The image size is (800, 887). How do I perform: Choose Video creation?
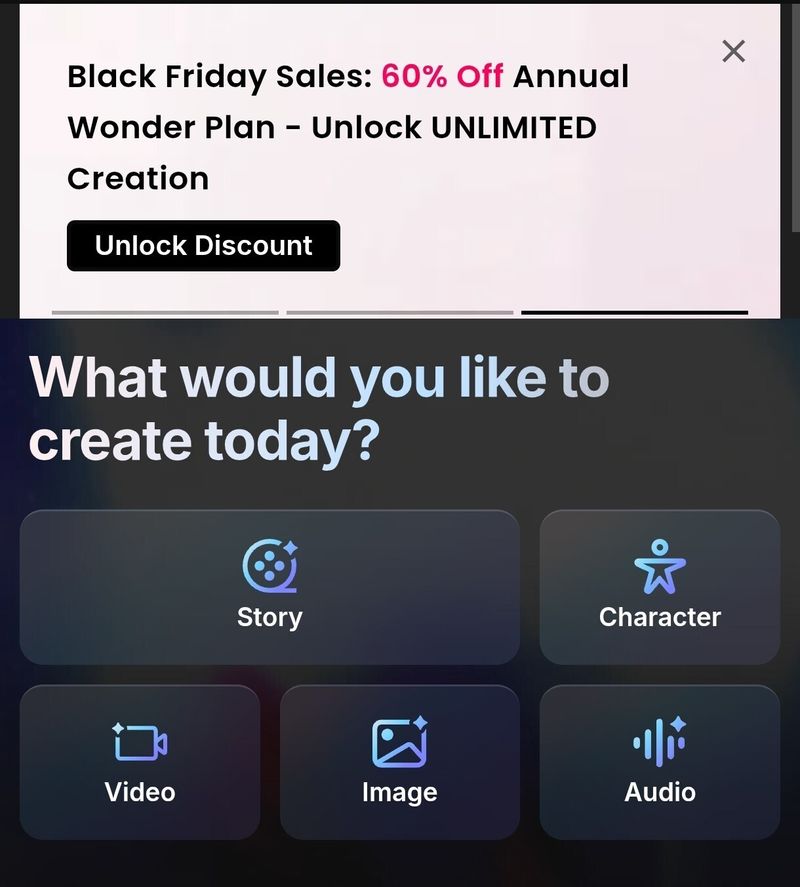pos(140,762)
